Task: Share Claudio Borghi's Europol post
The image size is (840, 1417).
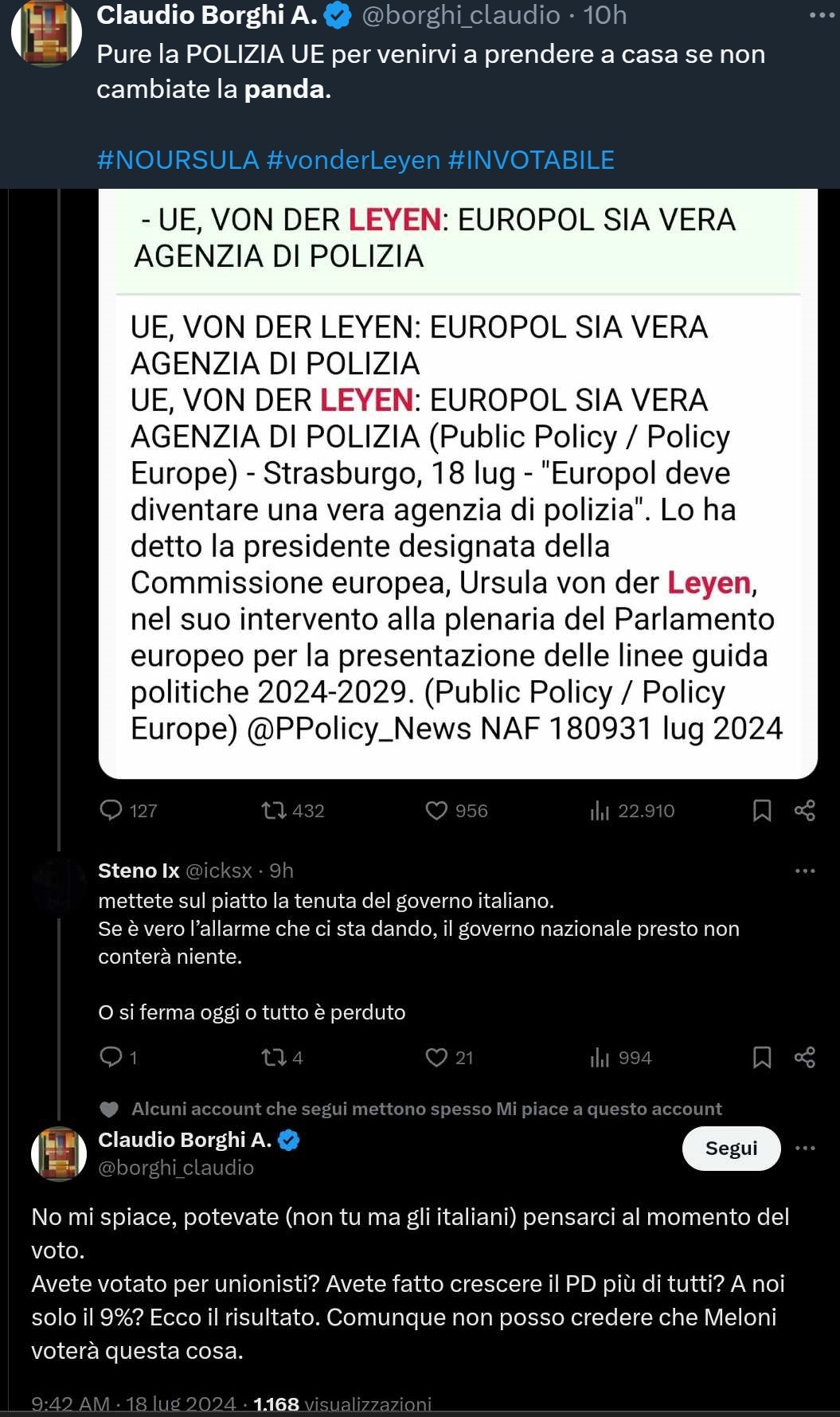Action: (805, 810)
